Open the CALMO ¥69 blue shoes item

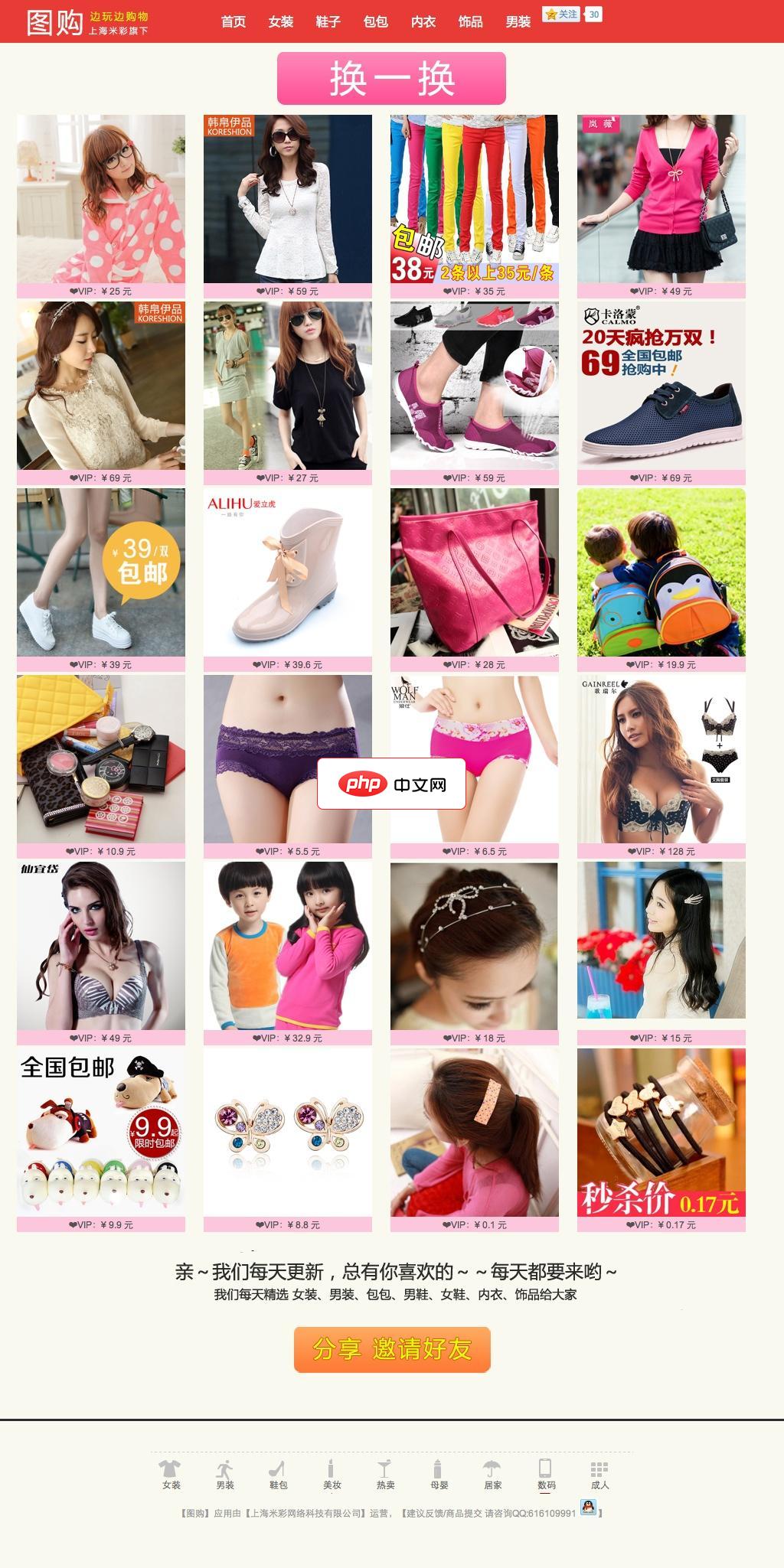click(x=661, y=386)
